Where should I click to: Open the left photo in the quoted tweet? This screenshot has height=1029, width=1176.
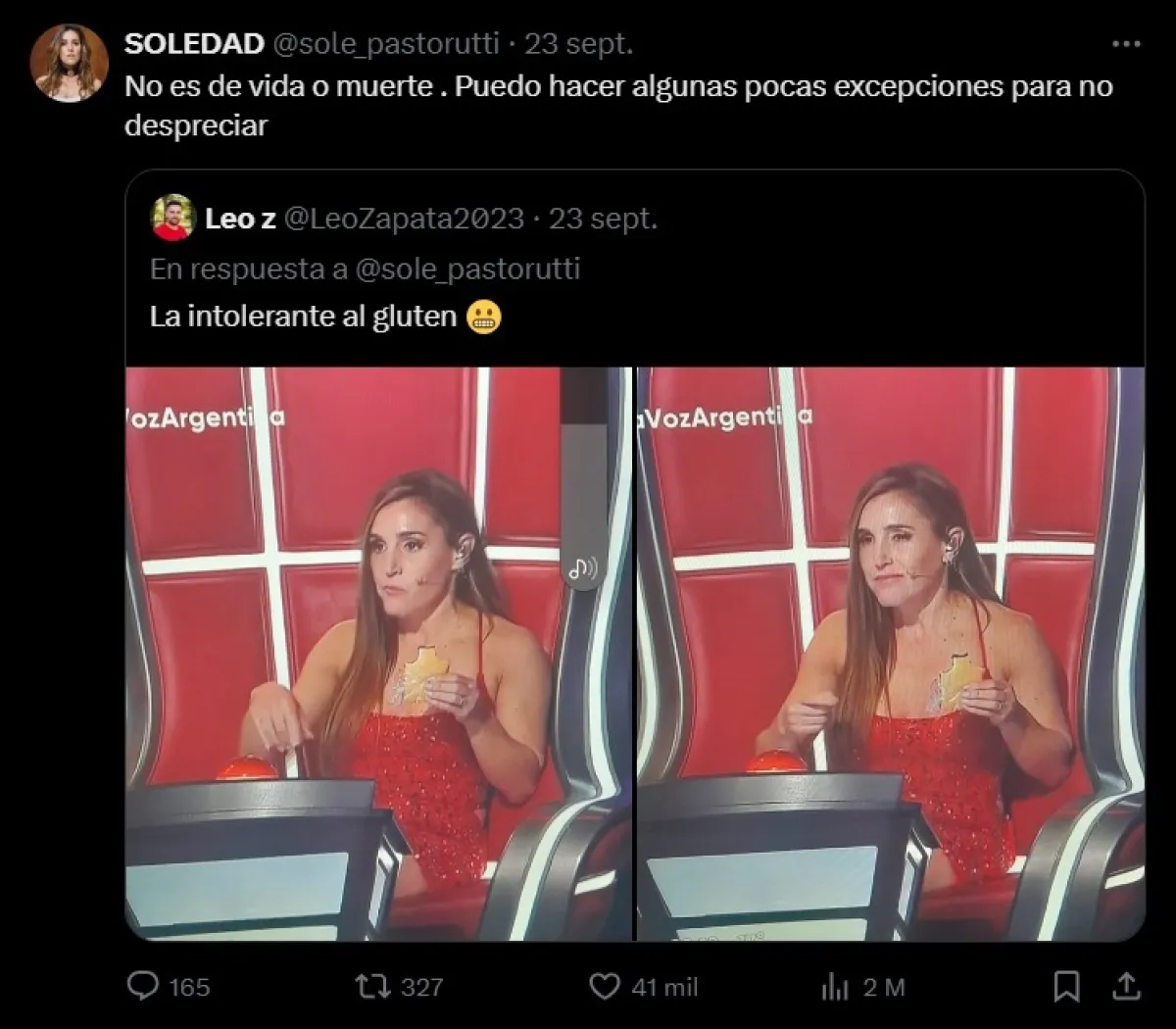click(378, 652)
